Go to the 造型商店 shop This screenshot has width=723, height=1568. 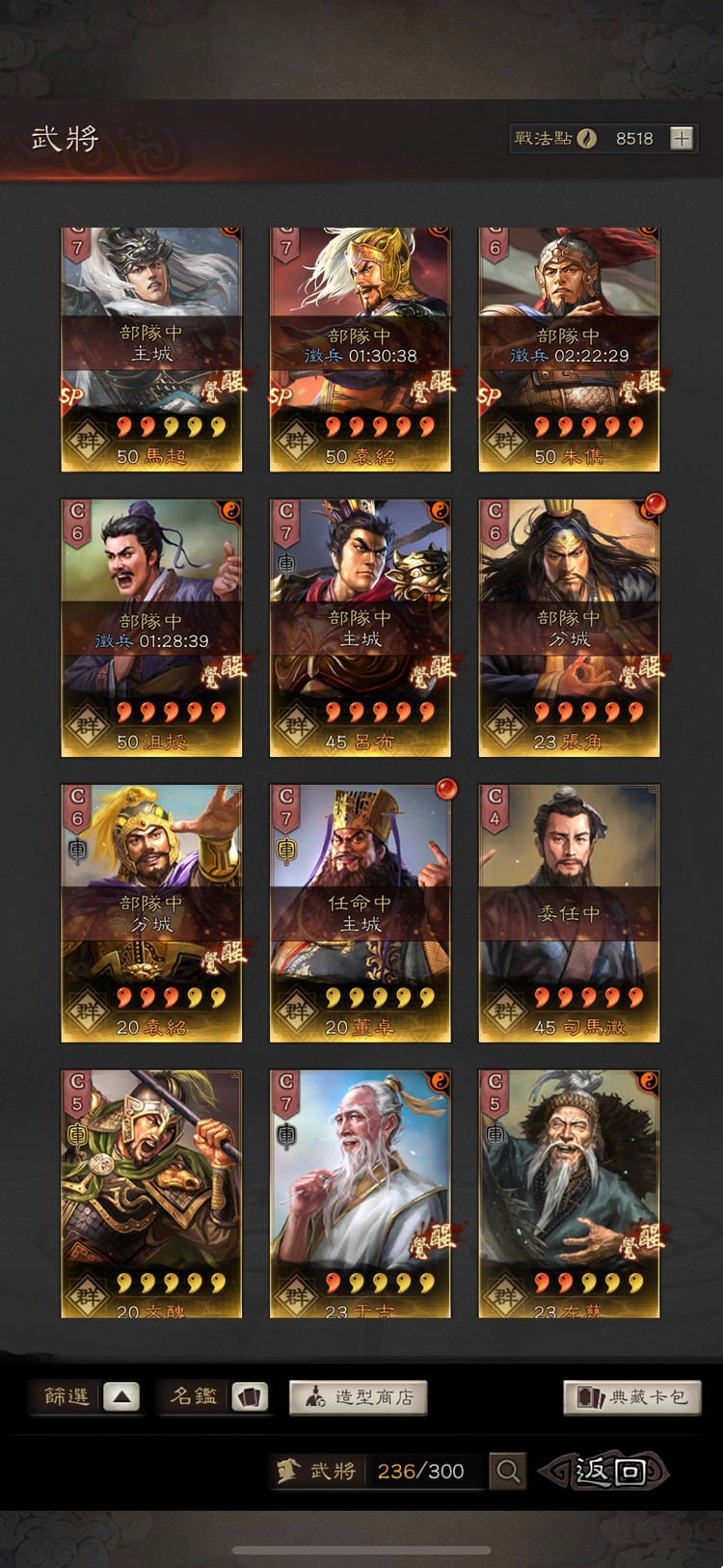click(359, 1397)
